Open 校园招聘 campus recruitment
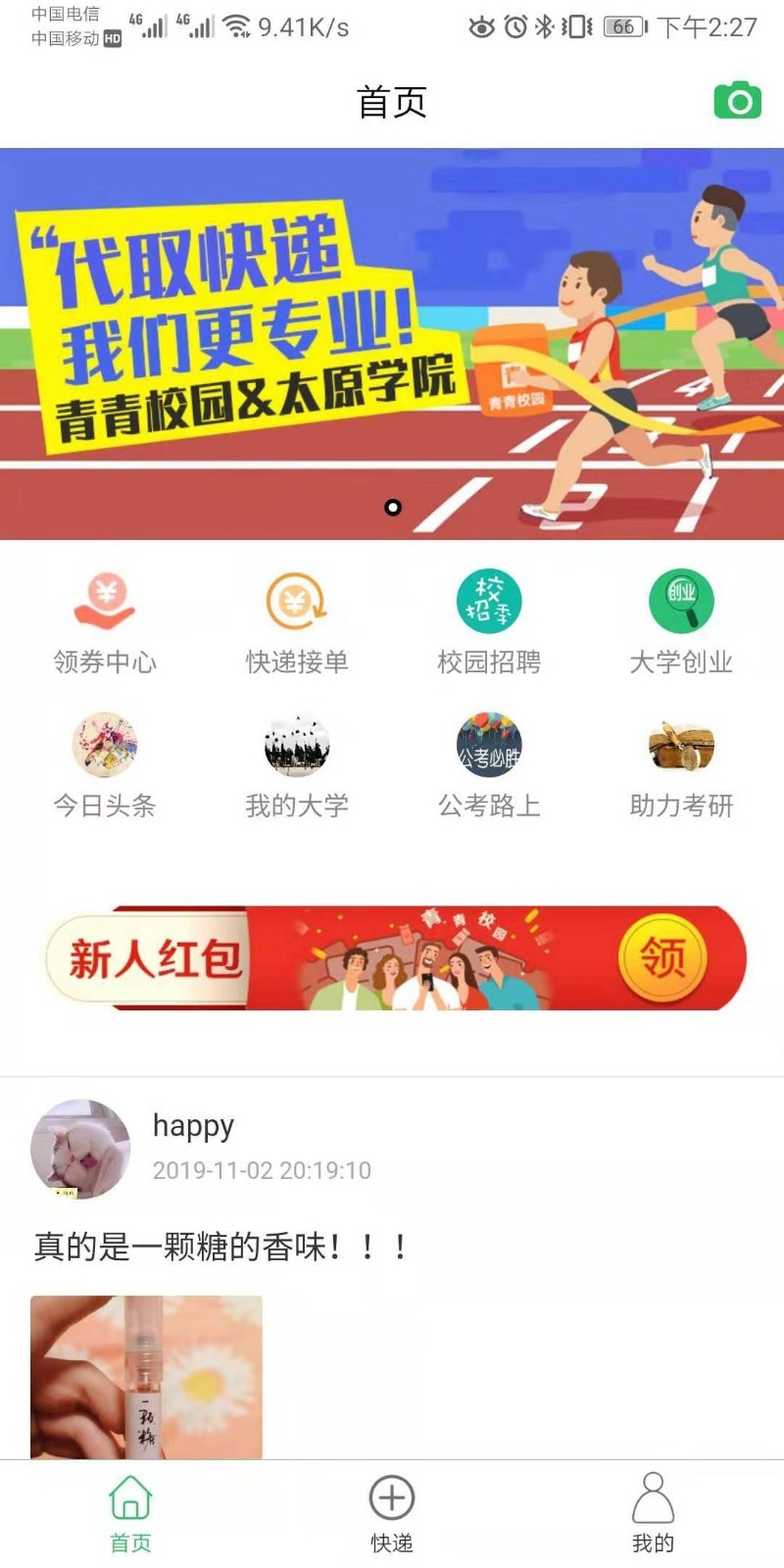 [489, 623]
